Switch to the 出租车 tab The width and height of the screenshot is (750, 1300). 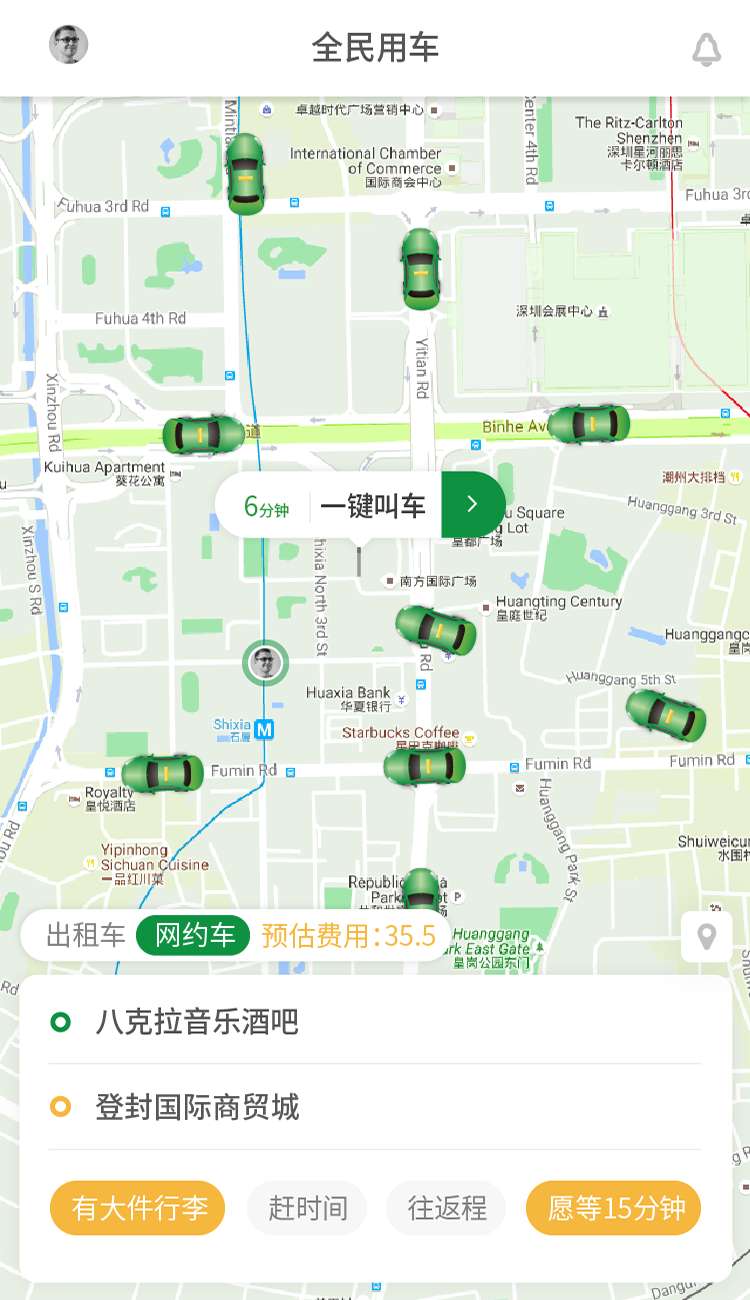[86, 935]
